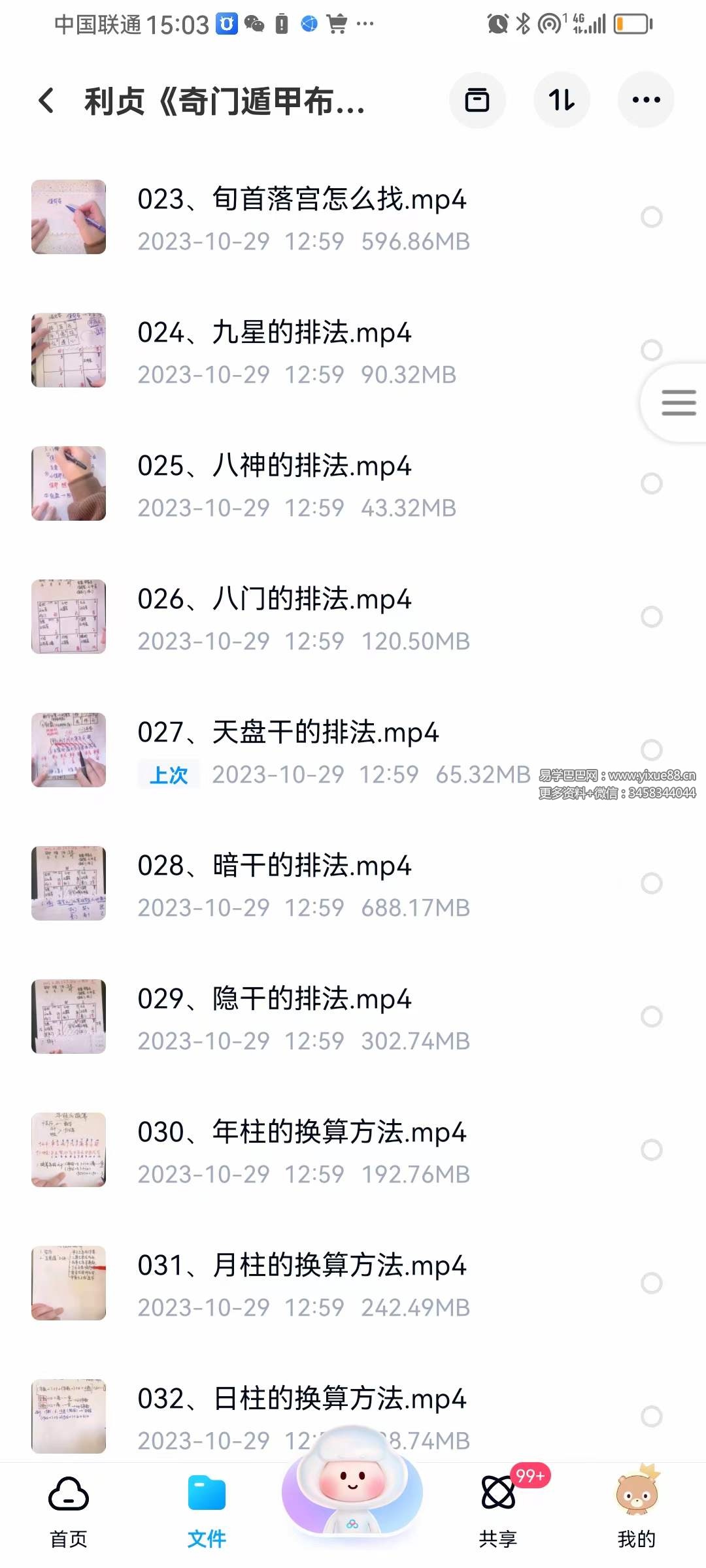Select the checkbox for 027、天盘干的排法.mp4
The height and width of the screenshot is (1568, 706).
click(x=652, y=750)
